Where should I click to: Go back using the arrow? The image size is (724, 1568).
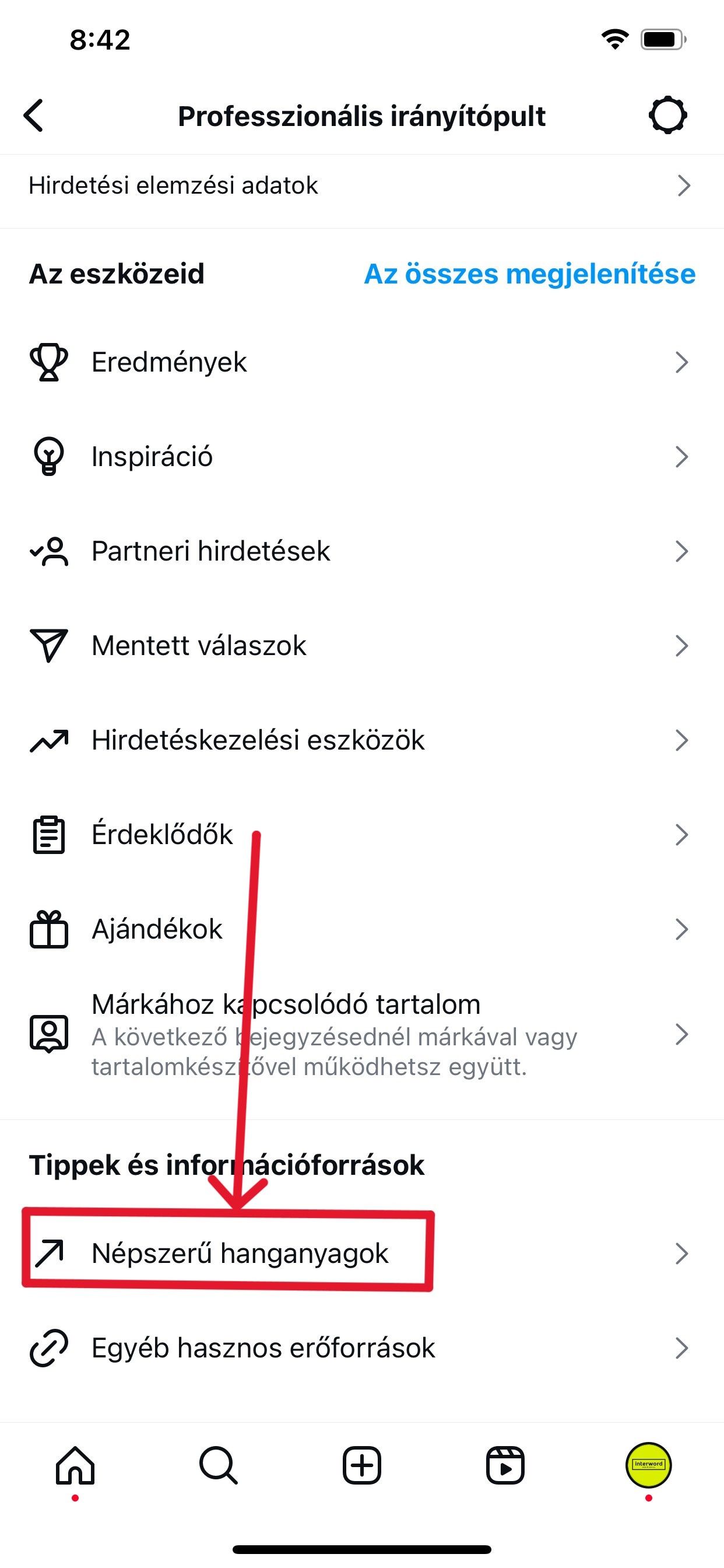point(34,116)
